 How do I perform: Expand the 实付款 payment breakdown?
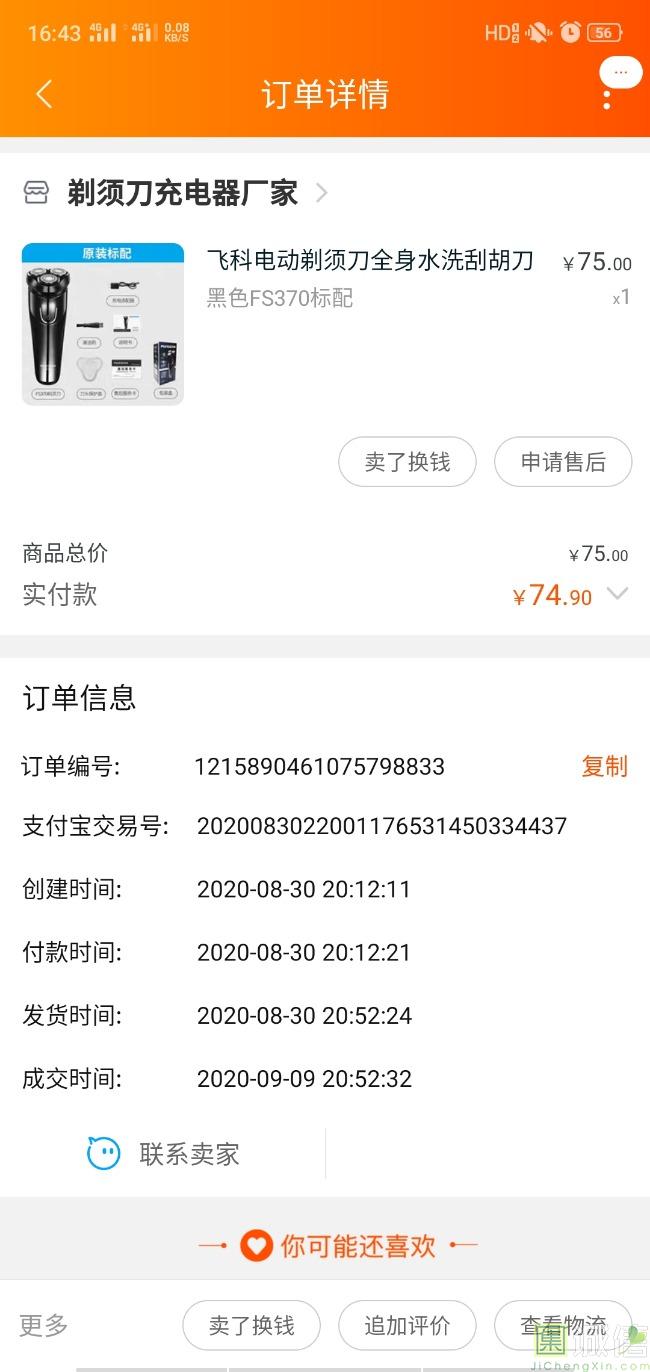(618, 594)
